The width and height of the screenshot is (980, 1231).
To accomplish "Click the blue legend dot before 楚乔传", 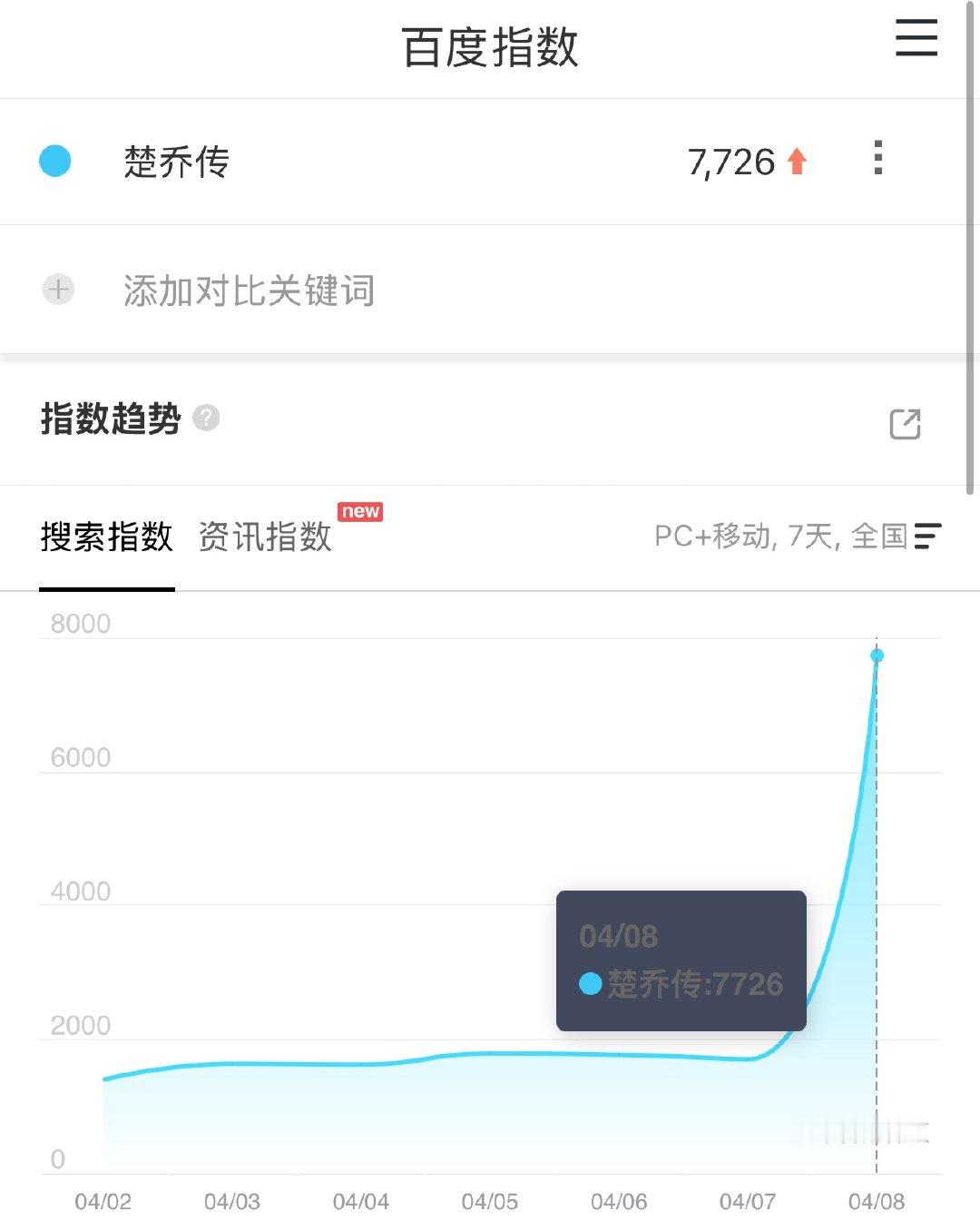I will (x=56, y=161).
